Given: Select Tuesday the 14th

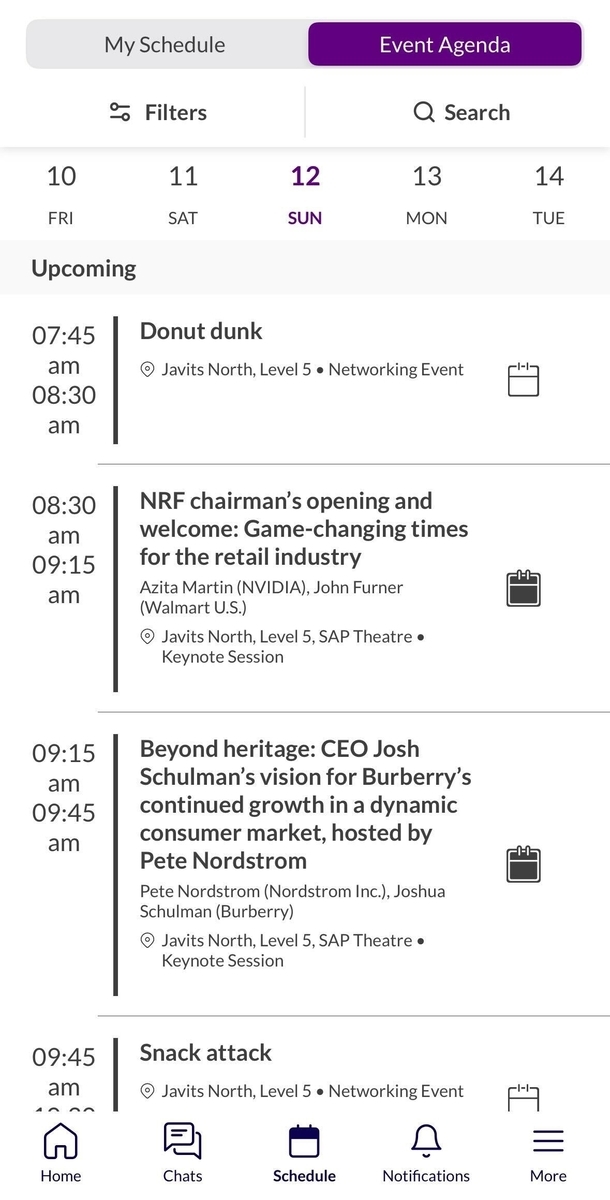Looking at the screenshot, I should point(549,195).
